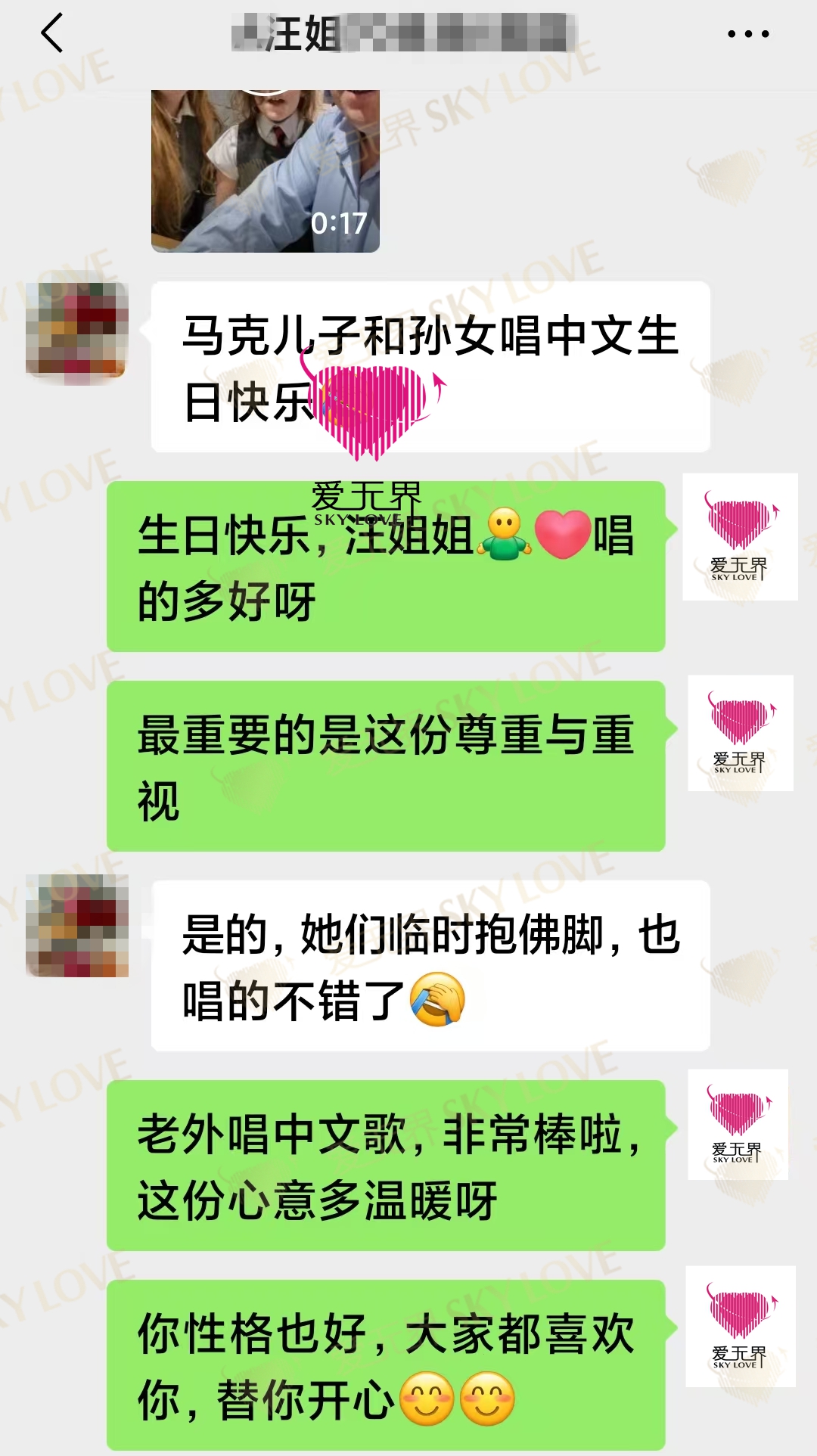Go back to the chat list
817x1456 pixels.
[x=51, y=34]
